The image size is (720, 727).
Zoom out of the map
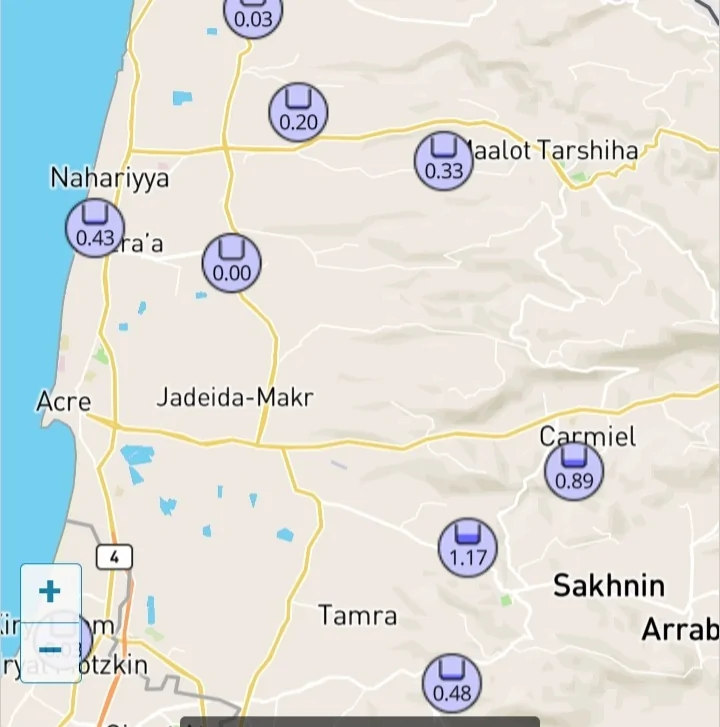coord(50,650)
